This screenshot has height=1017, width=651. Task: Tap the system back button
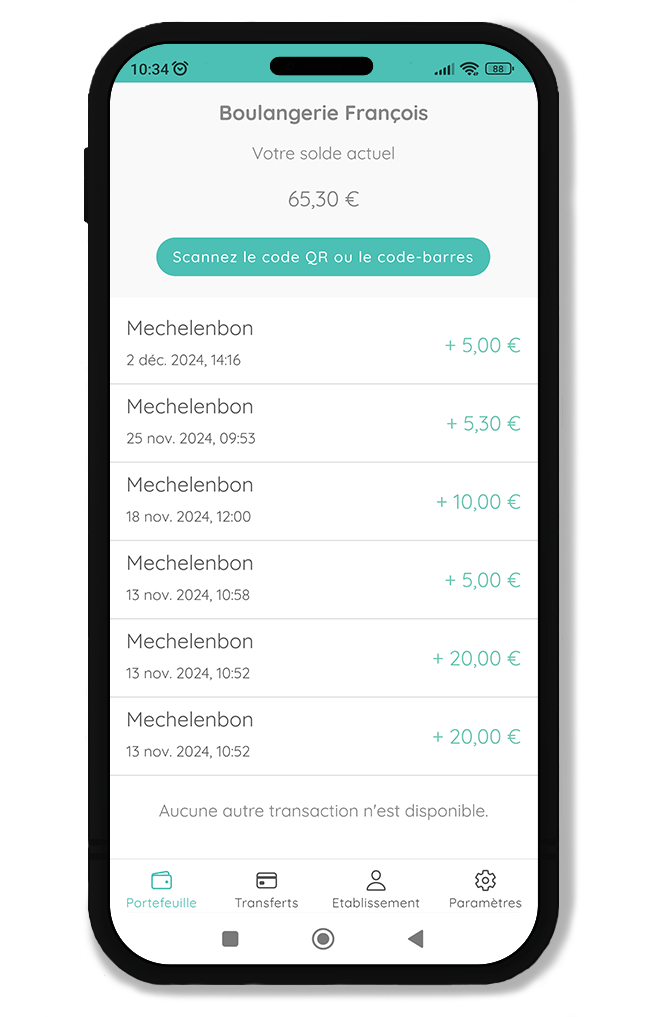(x=416, y=938)
